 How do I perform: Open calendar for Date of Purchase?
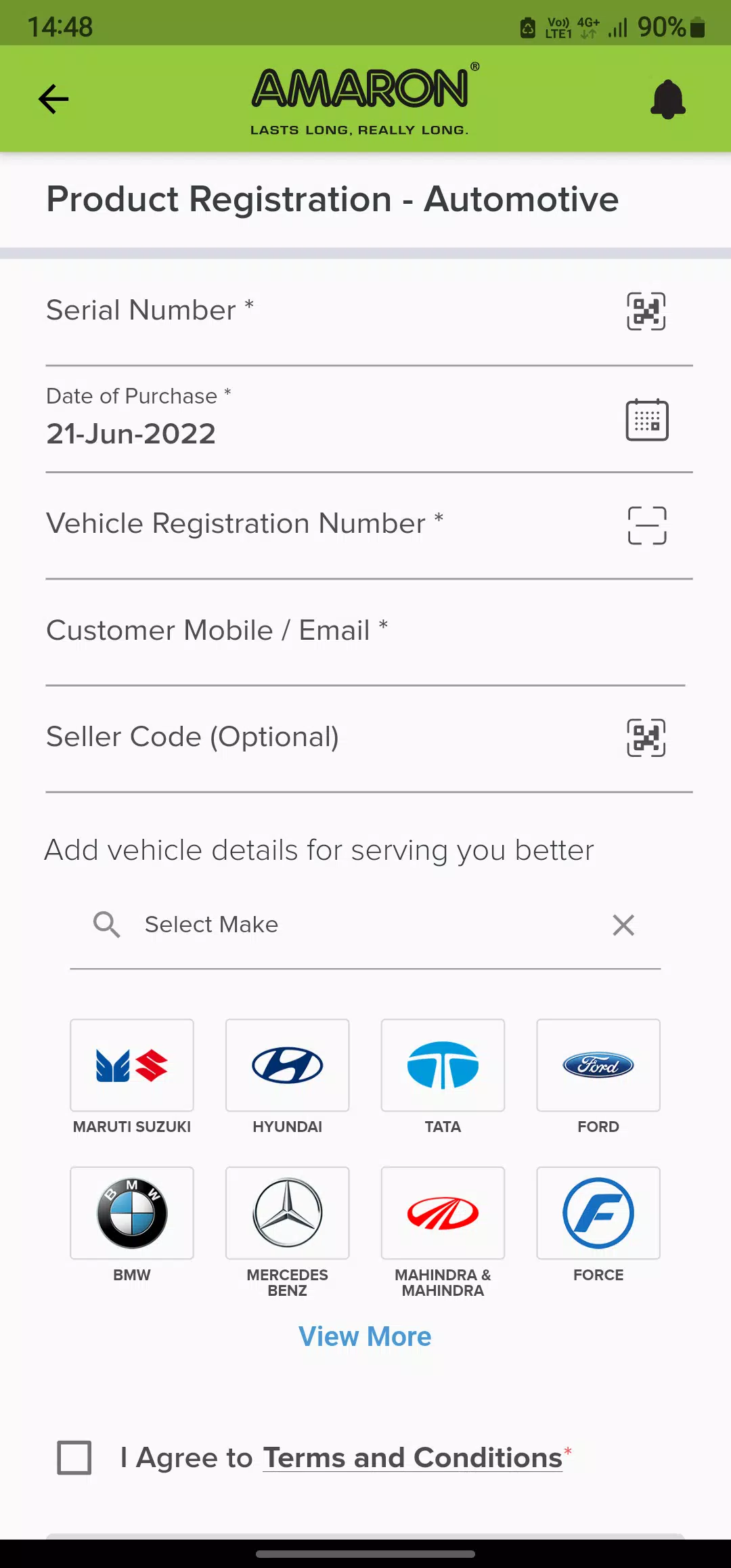click(647, 420)
